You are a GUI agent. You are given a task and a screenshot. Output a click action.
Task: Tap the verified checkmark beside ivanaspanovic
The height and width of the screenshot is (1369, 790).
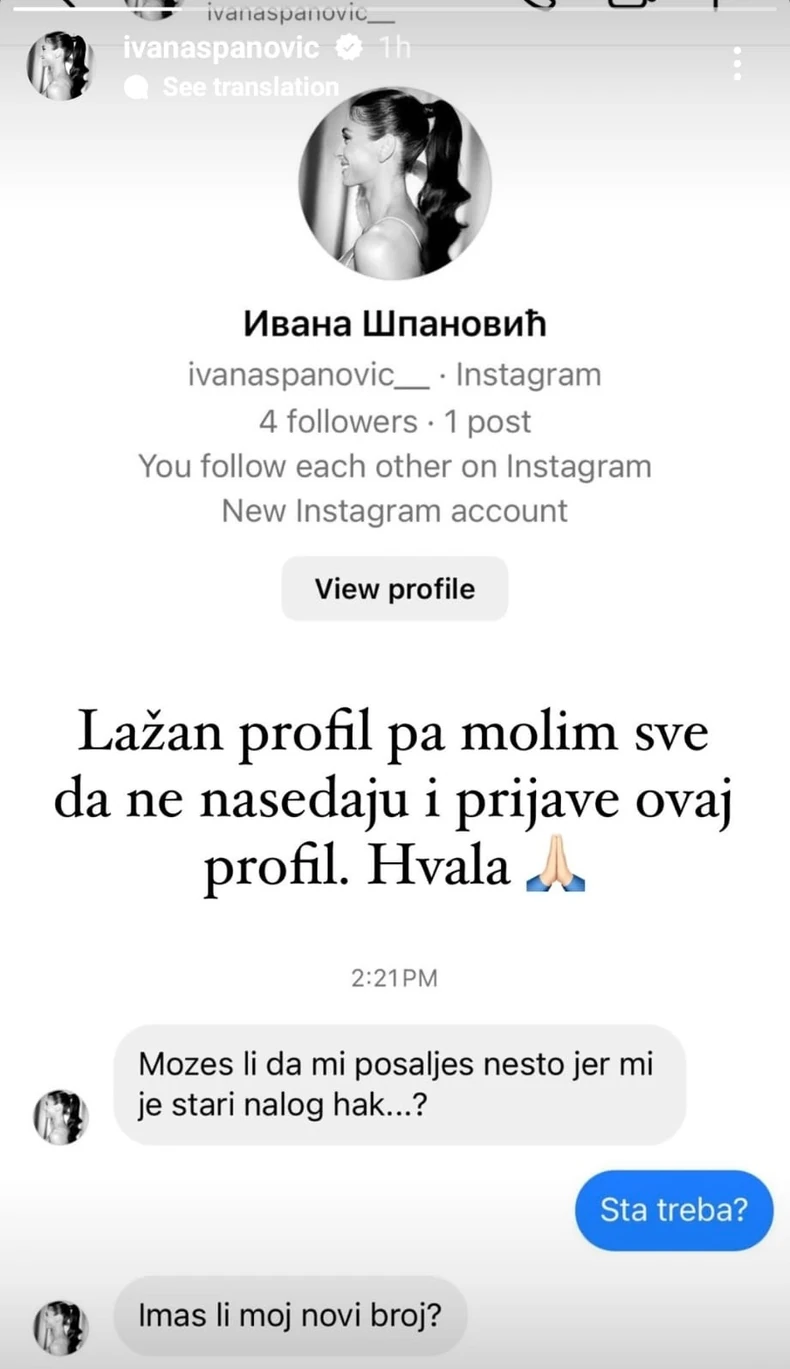point(347,46)
